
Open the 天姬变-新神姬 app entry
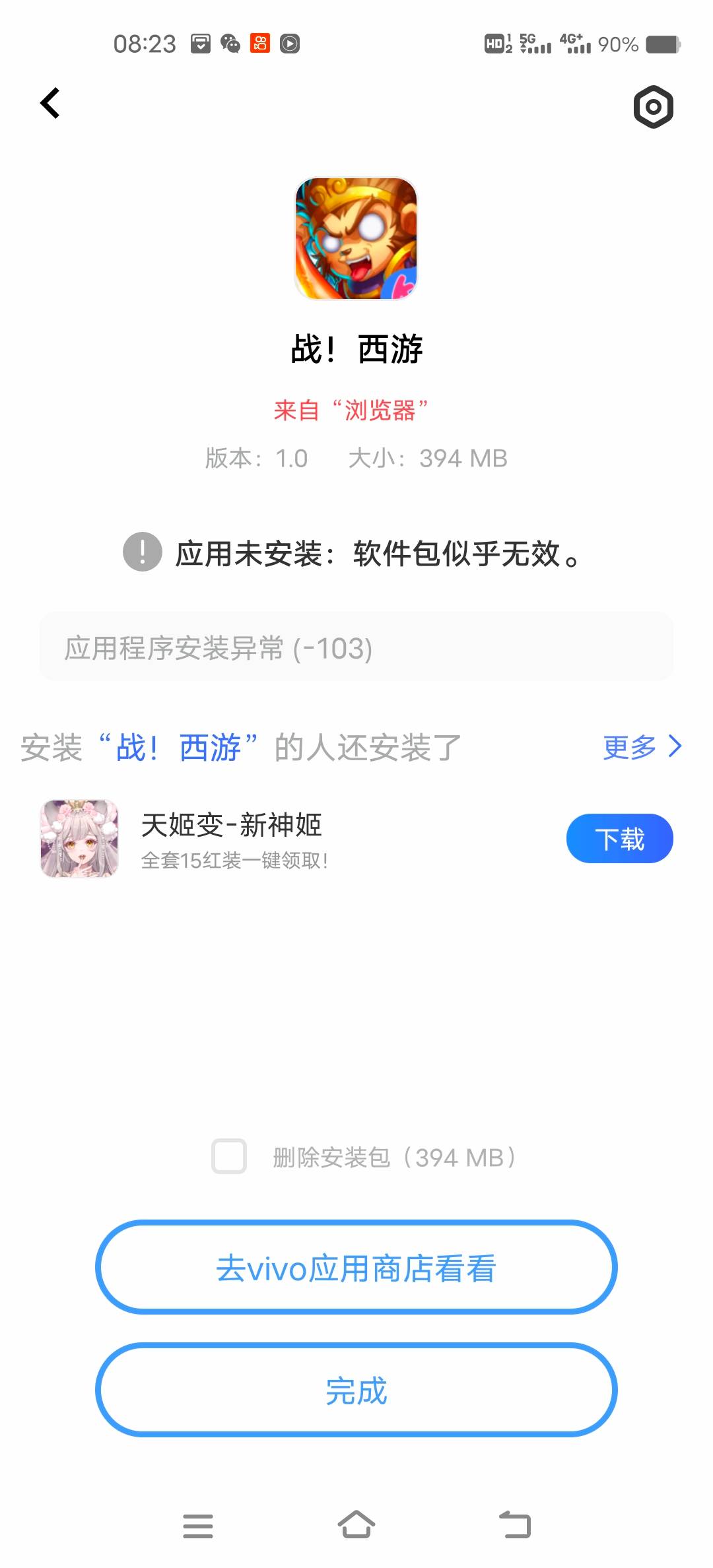point(231,839)
